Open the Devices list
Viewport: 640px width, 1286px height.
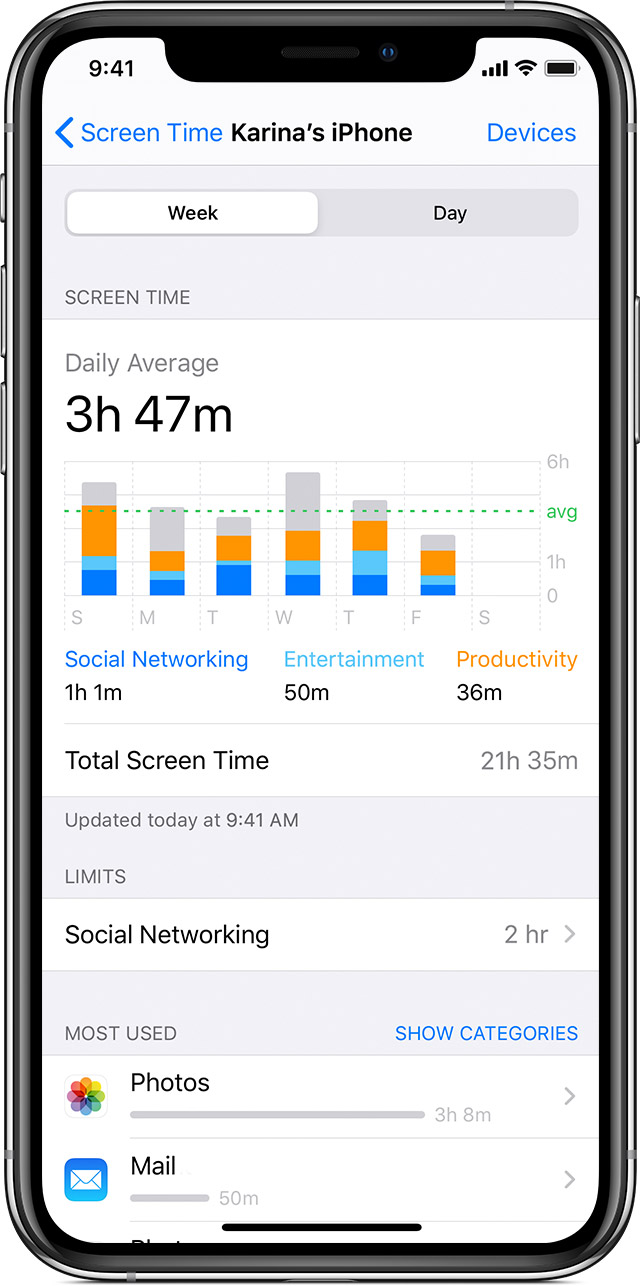point(531,133)
